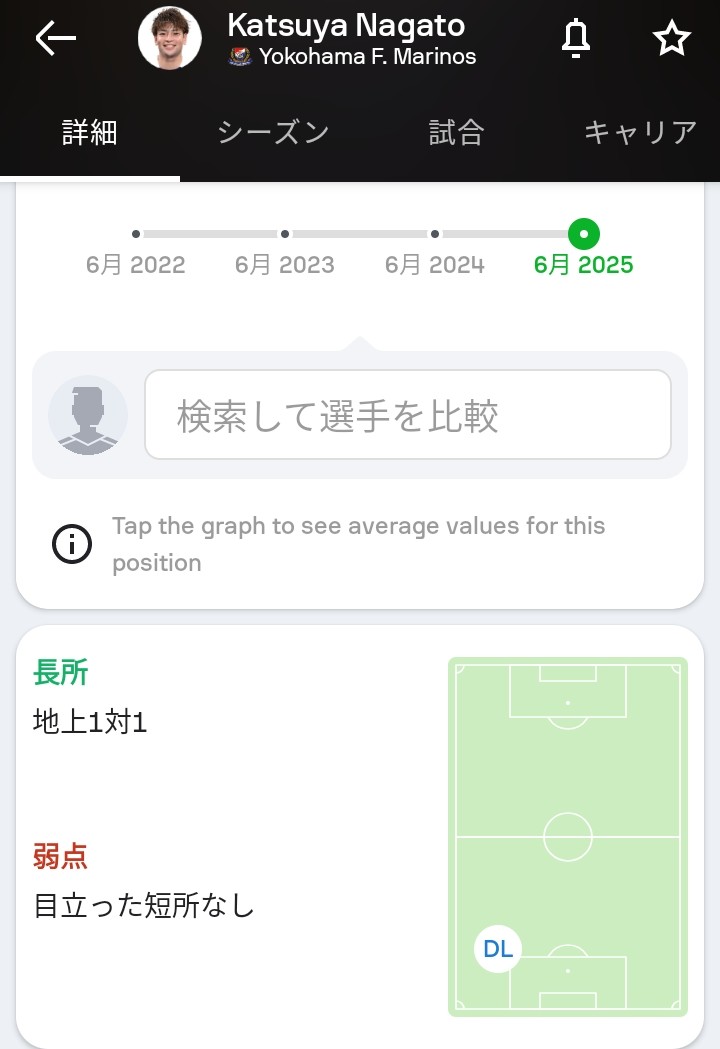
Task: Switch to the 試合 tab
Action: pyautogui.click(x=457, y=132)
